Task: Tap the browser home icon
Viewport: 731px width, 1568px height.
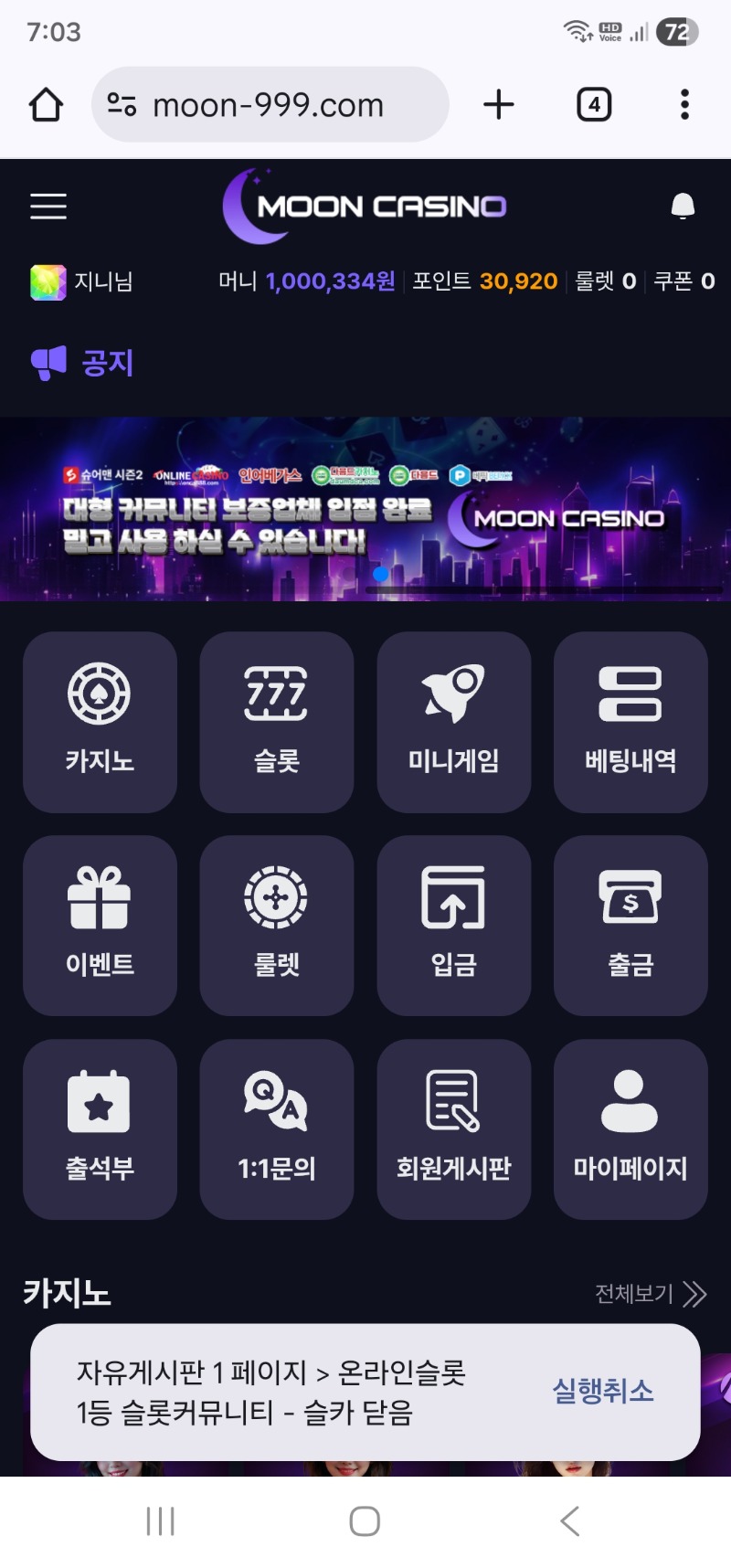Action: [47, 105]
